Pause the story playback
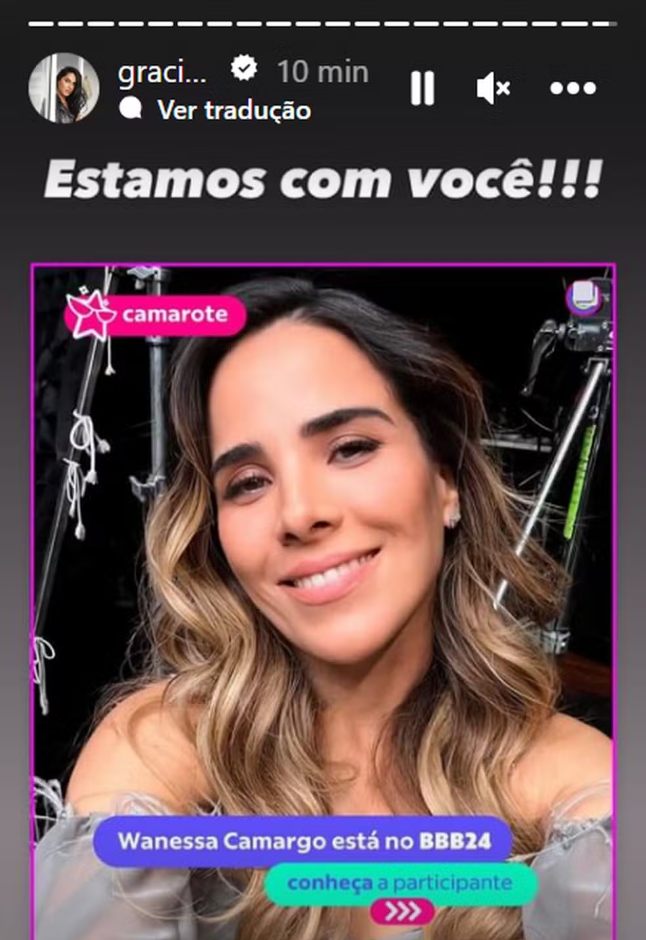The image size is (646, 940). click(422, 89)
